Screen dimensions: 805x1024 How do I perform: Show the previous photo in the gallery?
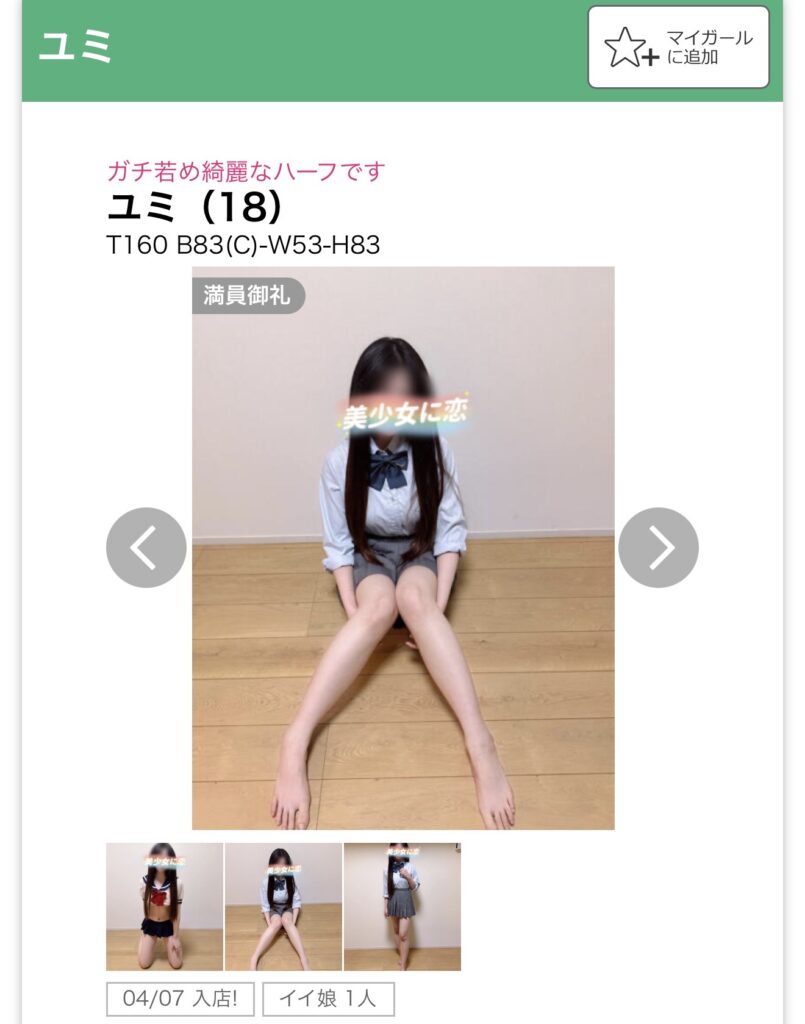(x=146, y=547)
